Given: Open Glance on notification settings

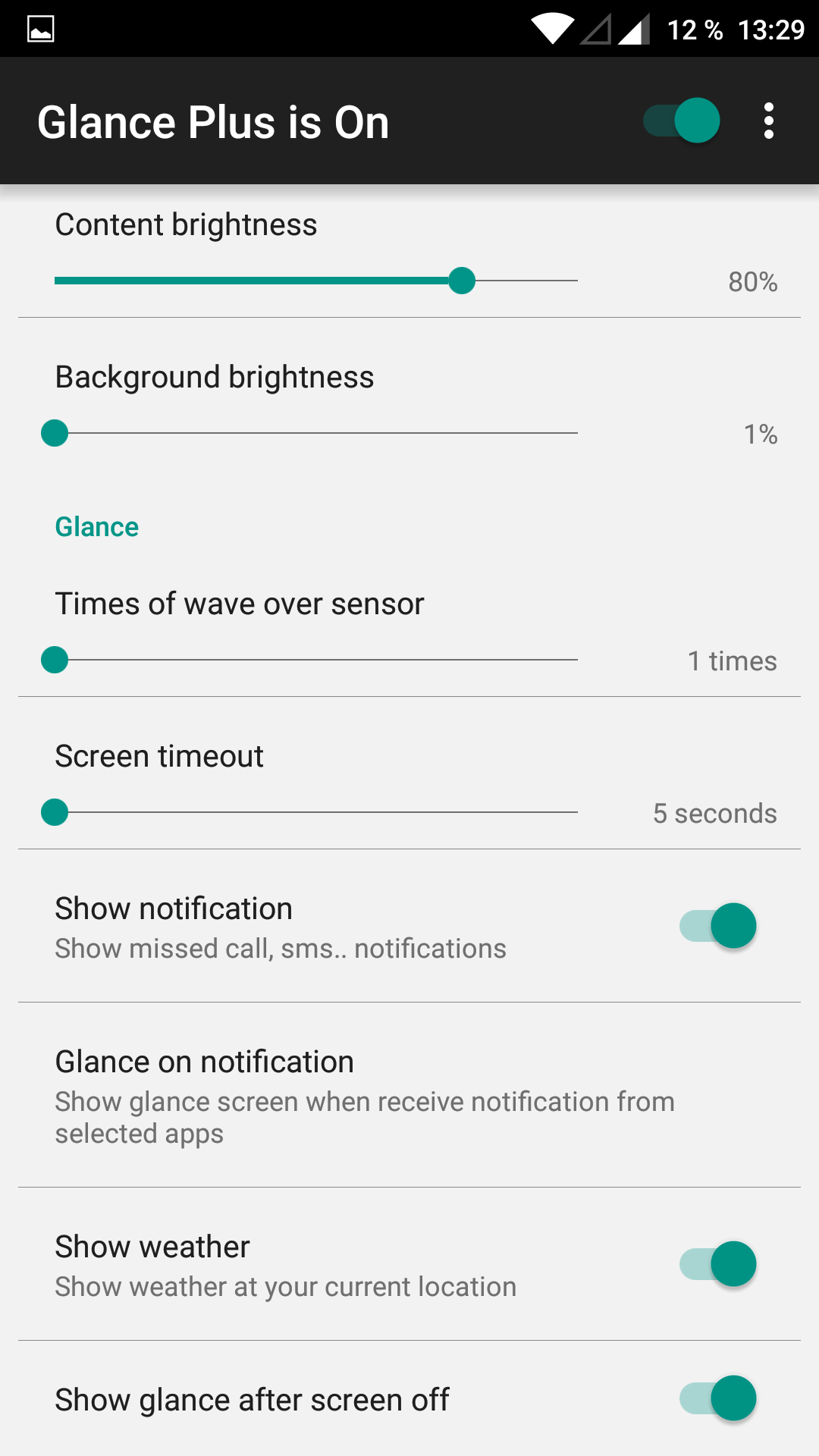Looking at the screenshot, I should pos(409,1095).
